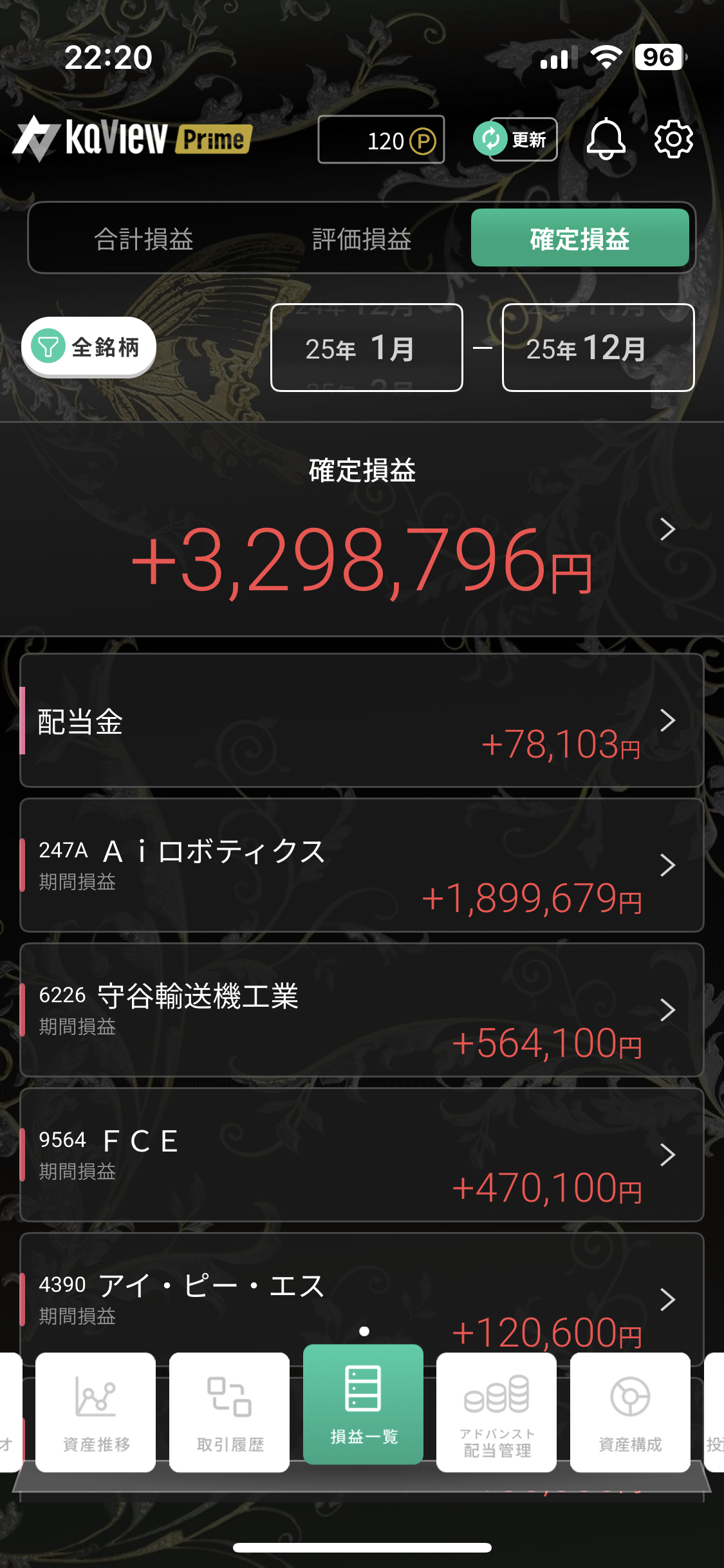Change the start month 25年1月

(x=366, y=348)
